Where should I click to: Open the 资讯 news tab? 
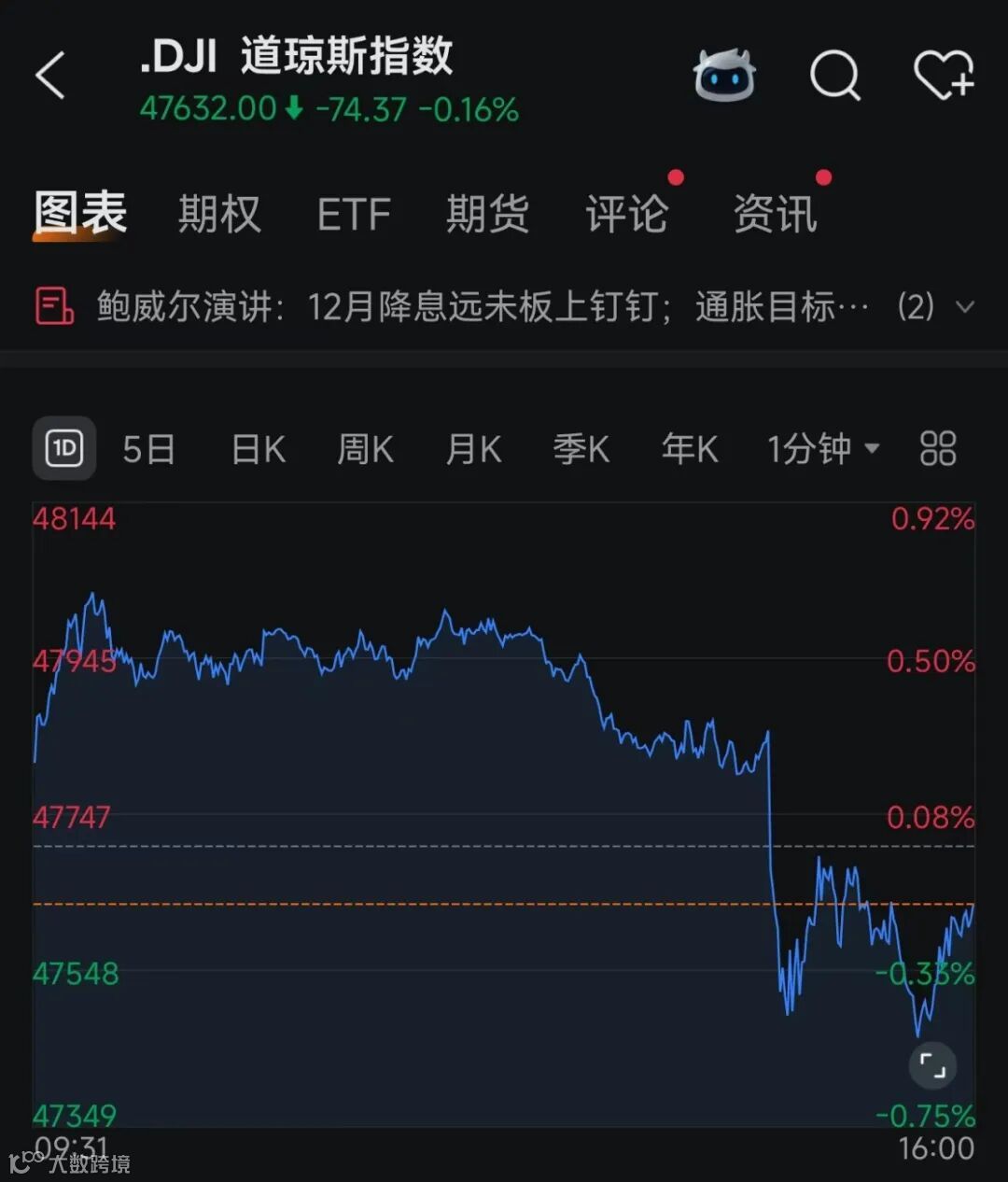pyautogui.click(x=775, y=214)
